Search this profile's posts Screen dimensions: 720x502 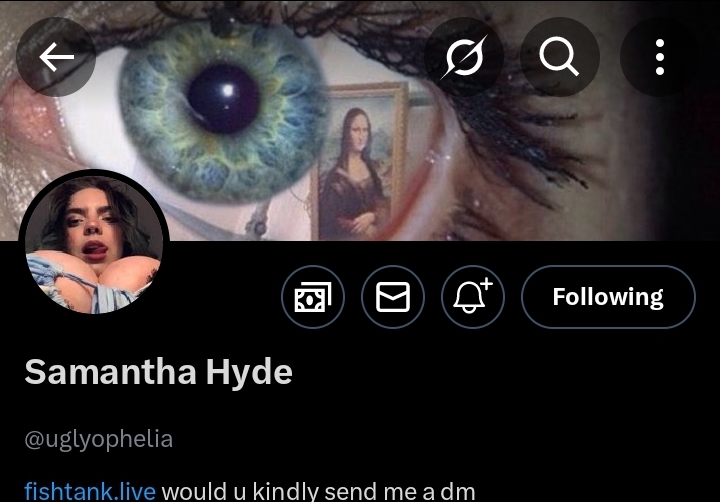(x=559, y=57)
